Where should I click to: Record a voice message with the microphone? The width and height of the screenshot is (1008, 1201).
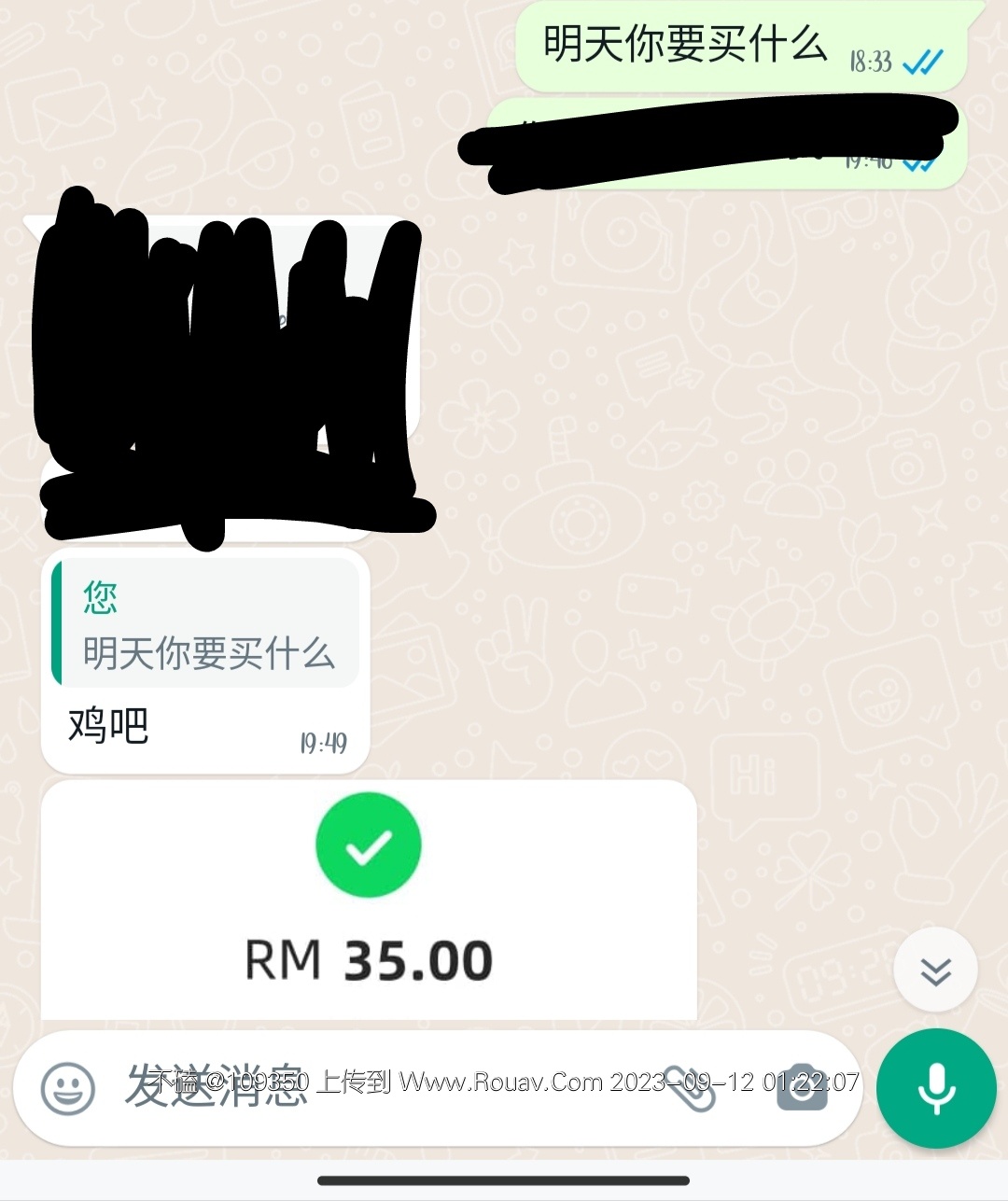936,1088
